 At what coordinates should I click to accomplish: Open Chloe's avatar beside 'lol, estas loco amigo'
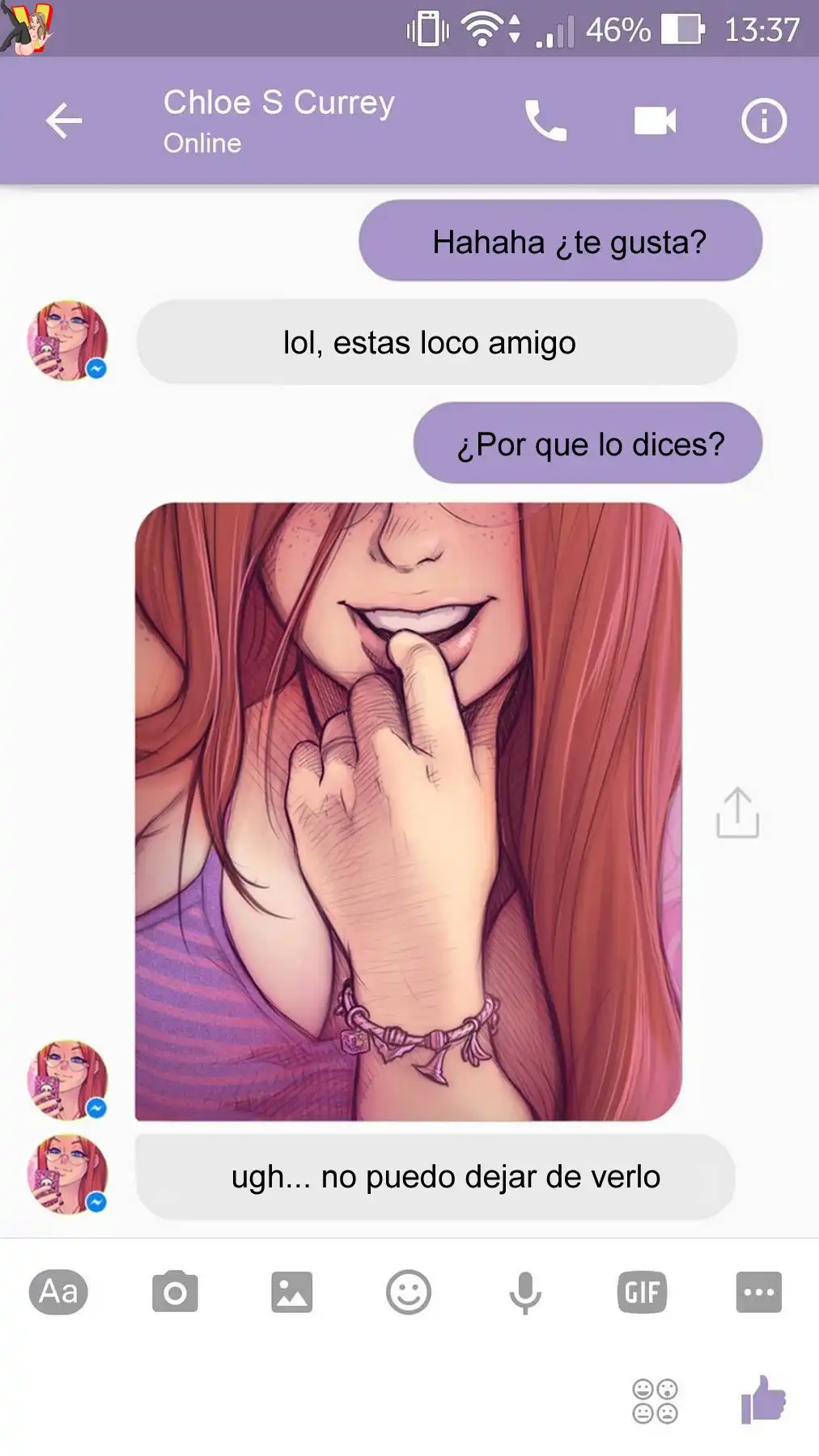[x=67, y=341]
